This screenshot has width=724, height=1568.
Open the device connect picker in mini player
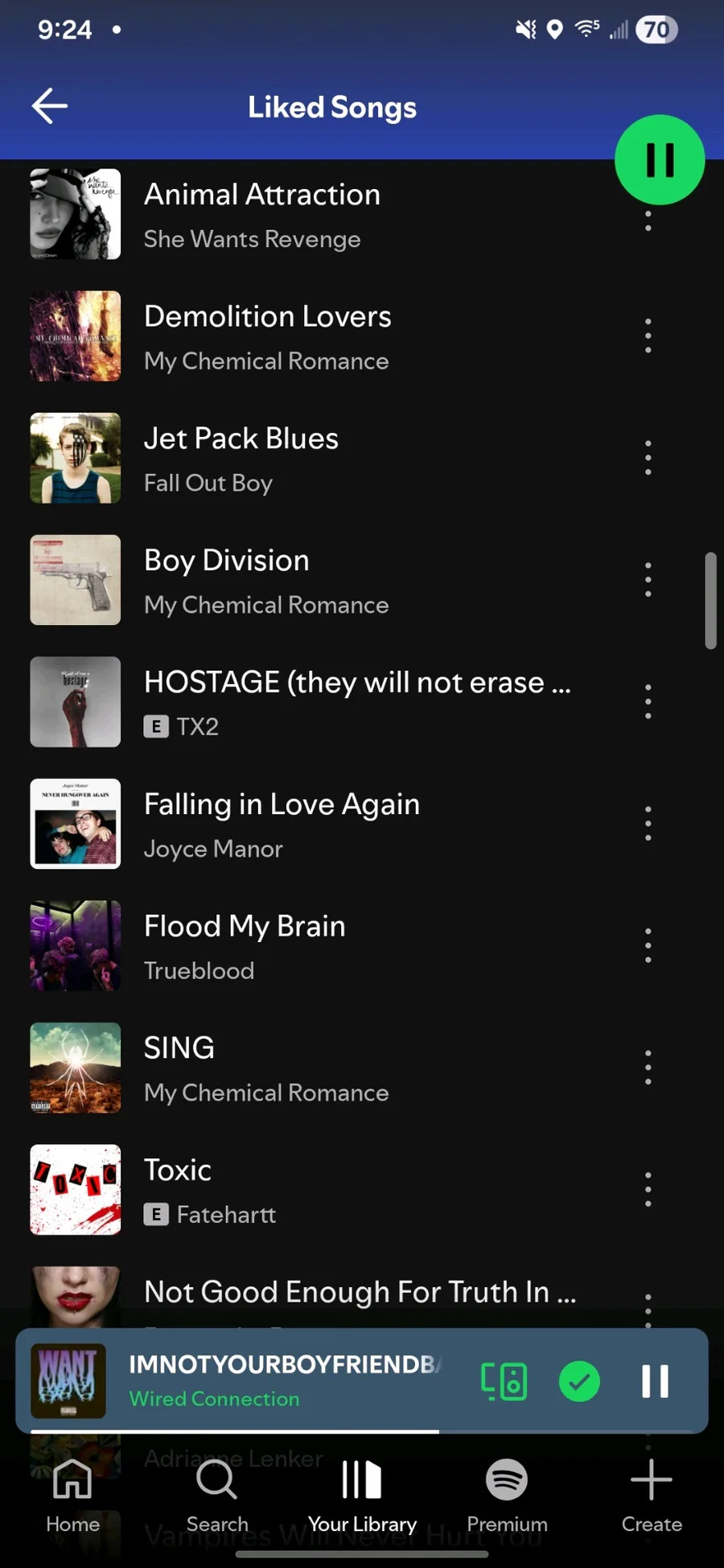[x=504, y=1381]
